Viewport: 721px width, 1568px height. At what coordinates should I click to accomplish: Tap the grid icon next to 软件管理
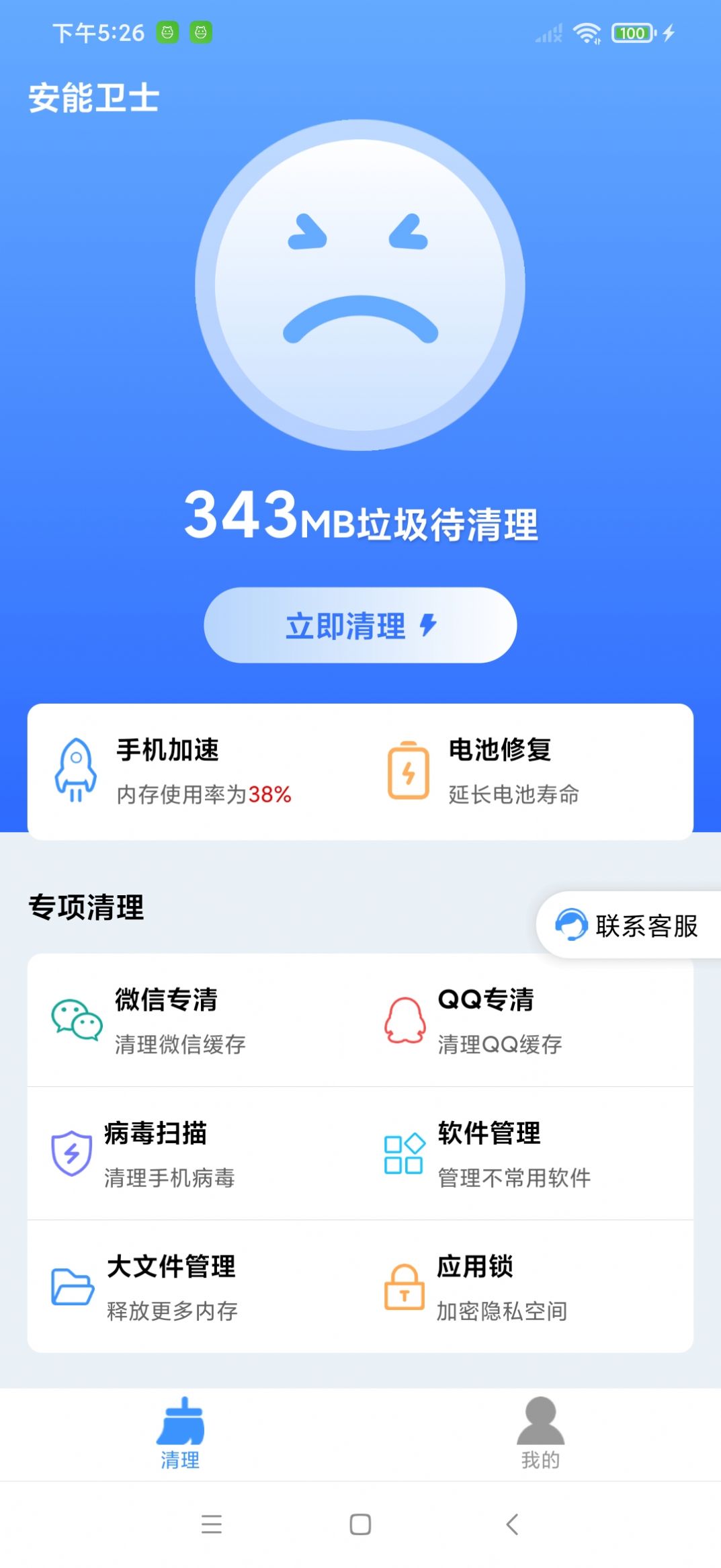403,1151
